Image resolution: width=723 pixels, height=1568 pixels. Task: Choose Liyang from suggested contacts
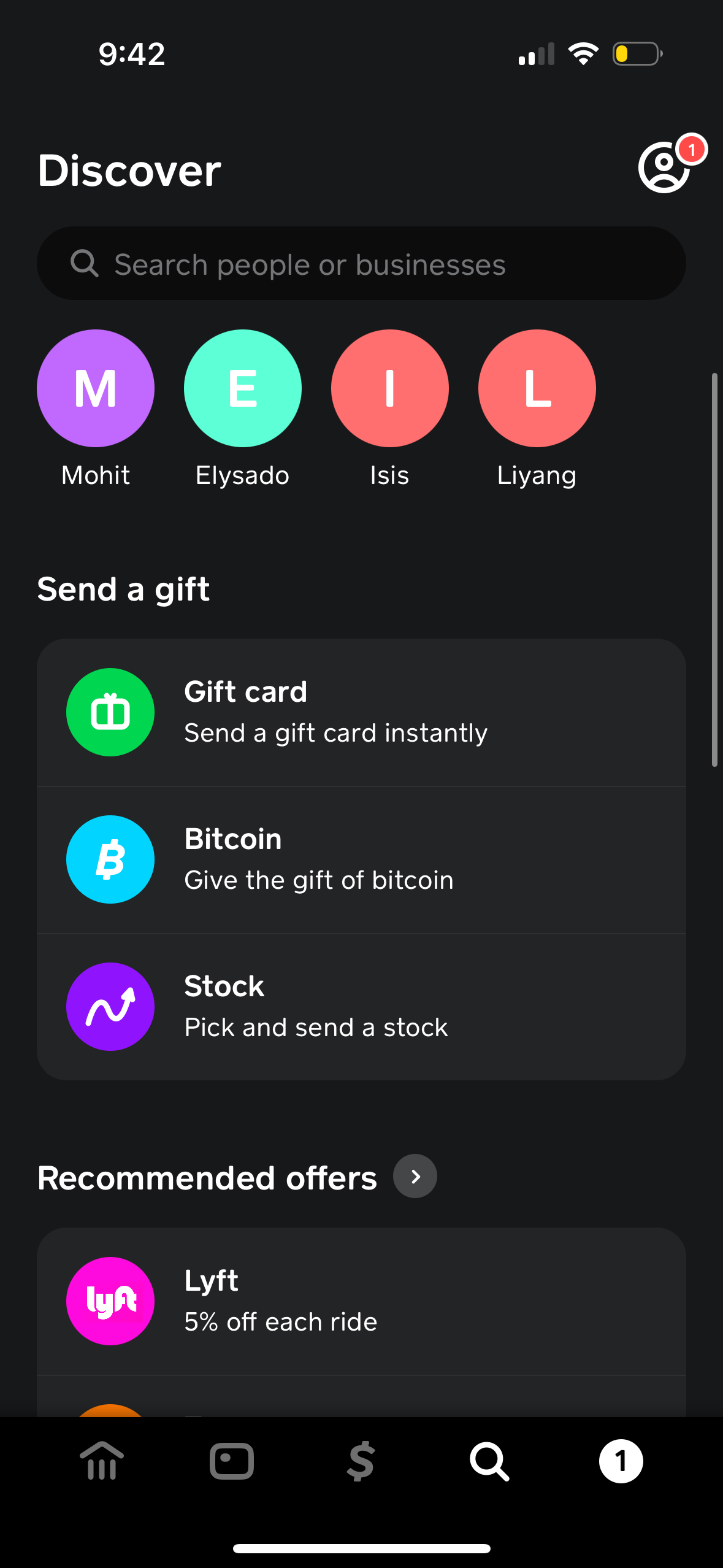(537, 388)
